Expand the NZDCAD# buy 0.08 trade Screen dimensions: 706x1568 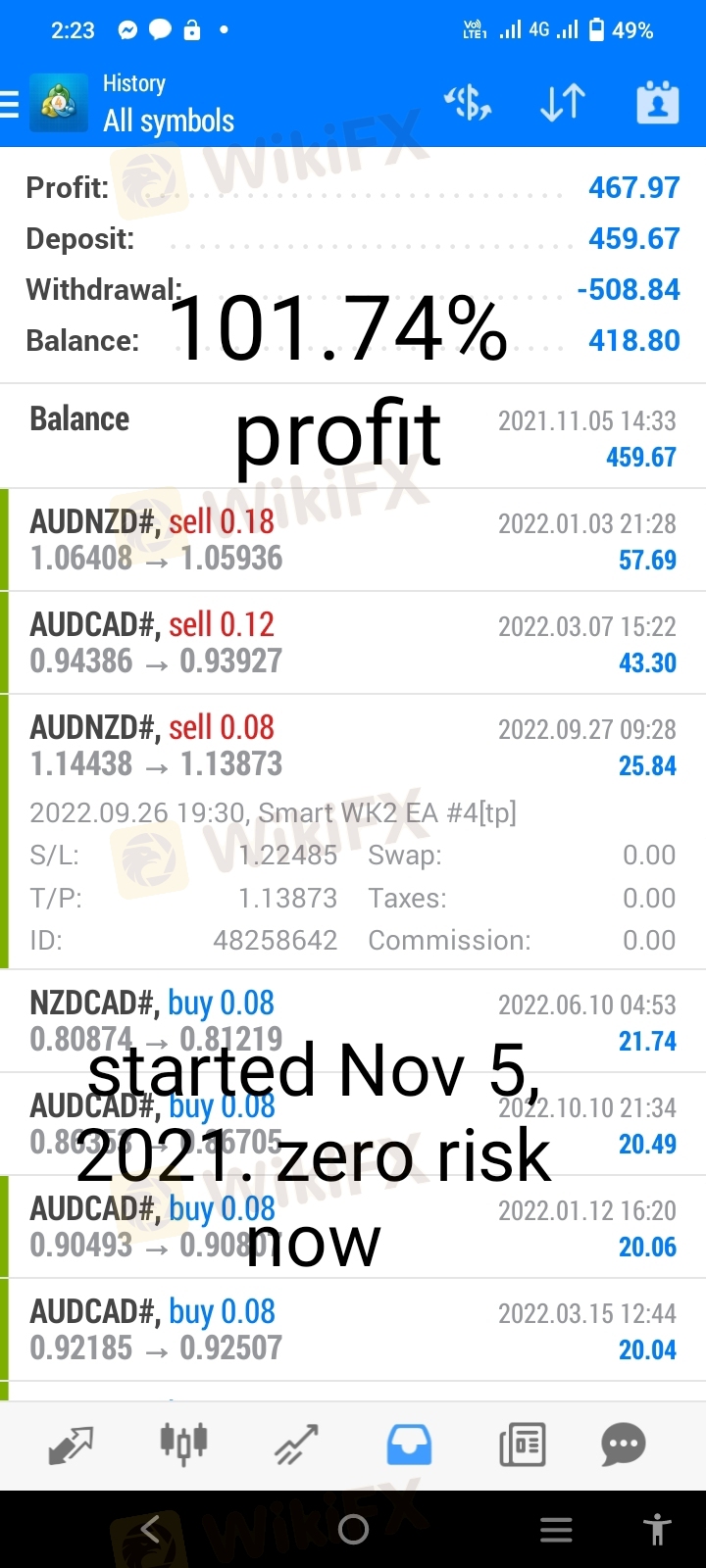point(353,1021)
